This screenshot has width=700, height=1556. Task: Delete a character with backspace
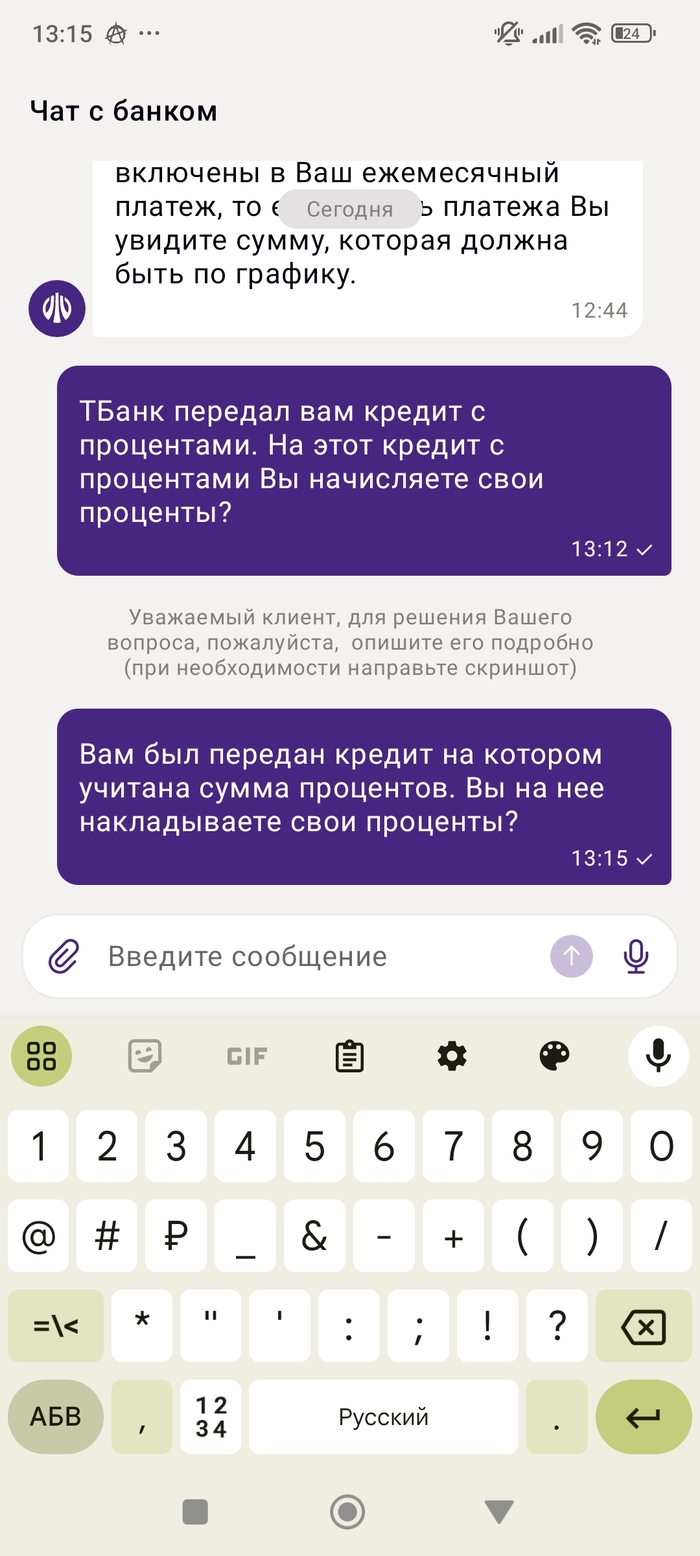coord(643,1327)
